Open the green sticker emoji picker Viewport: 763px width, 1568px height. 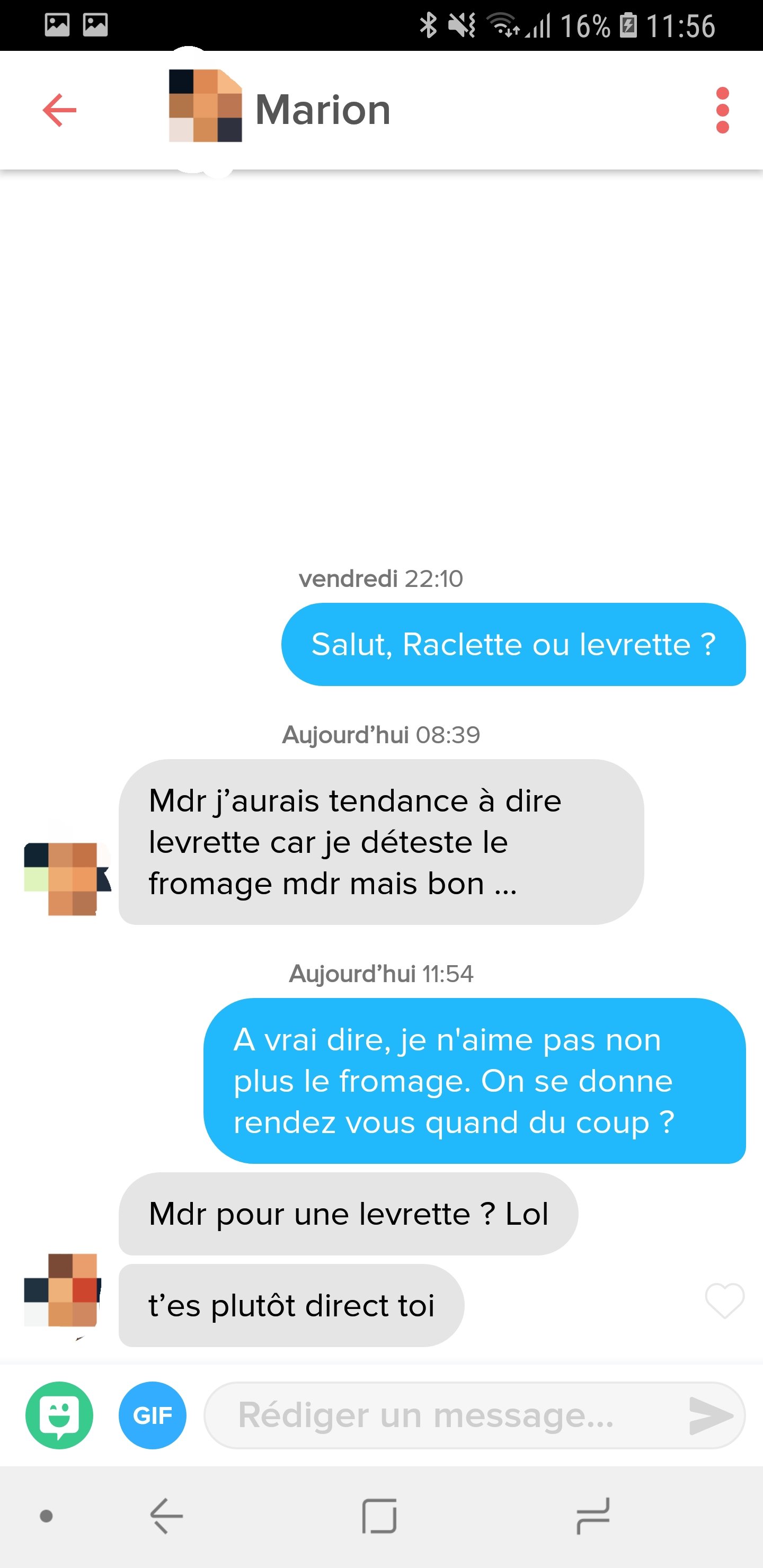coord(59,1414)
